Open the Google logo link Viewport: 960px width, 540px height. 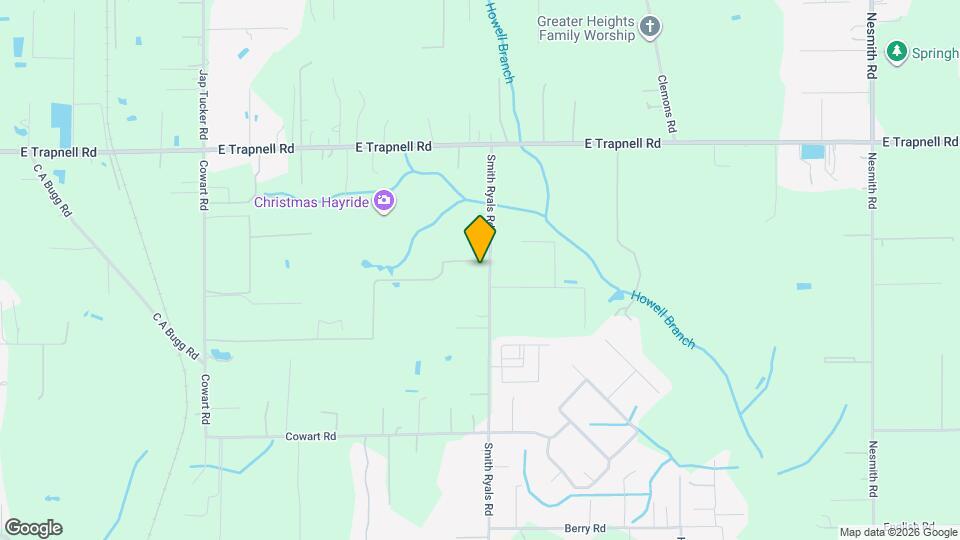pyautogui.click(x=33, y=527)
